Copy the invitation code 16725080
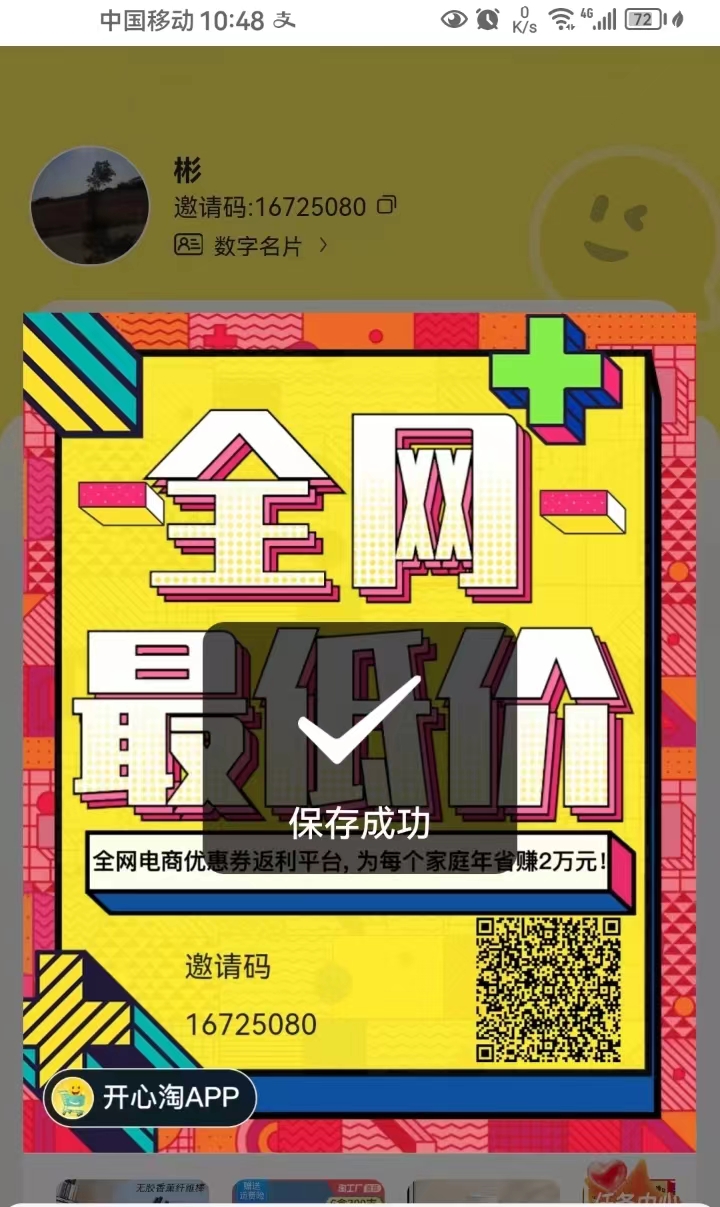720x1207 pixels. 386,207
